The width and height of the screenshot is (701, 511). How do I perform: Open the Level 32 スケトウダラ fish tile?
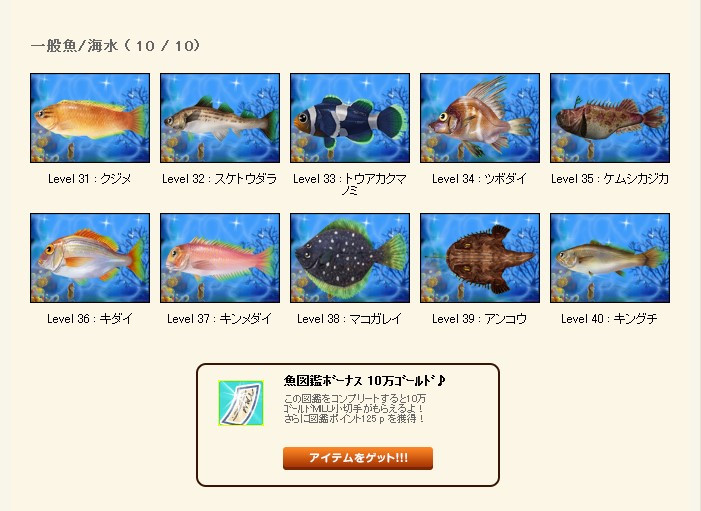coord(220,118)
